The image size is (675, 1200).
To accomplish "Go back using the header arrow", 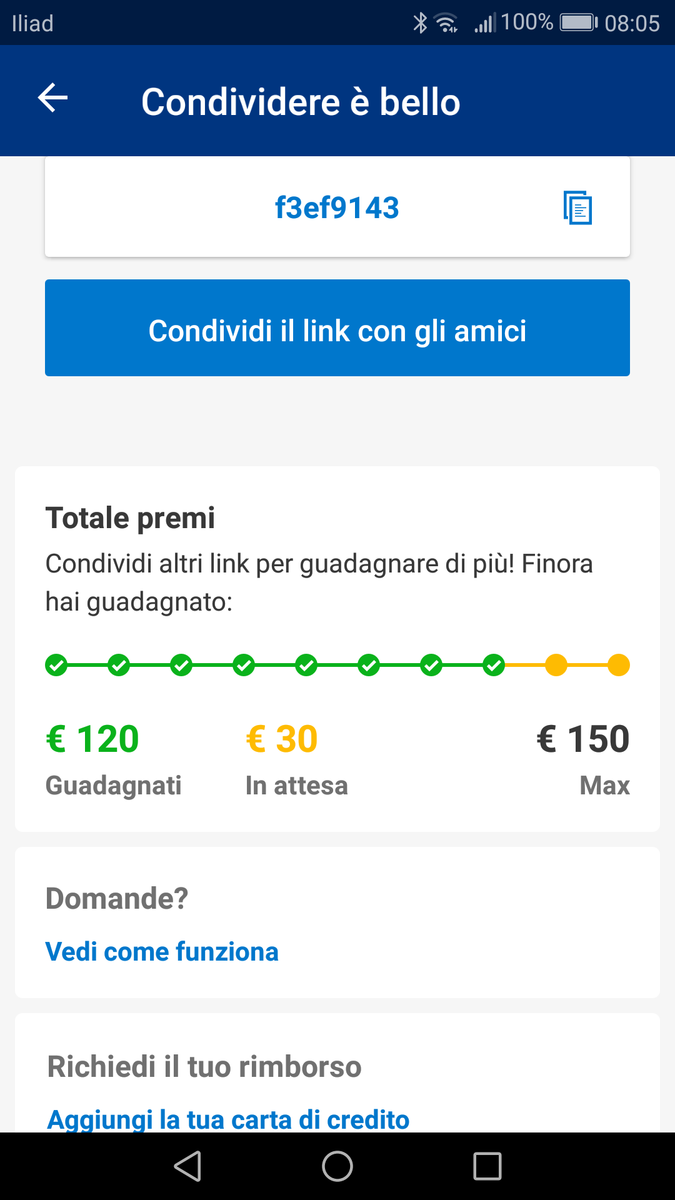I will (x=53, y=98).
